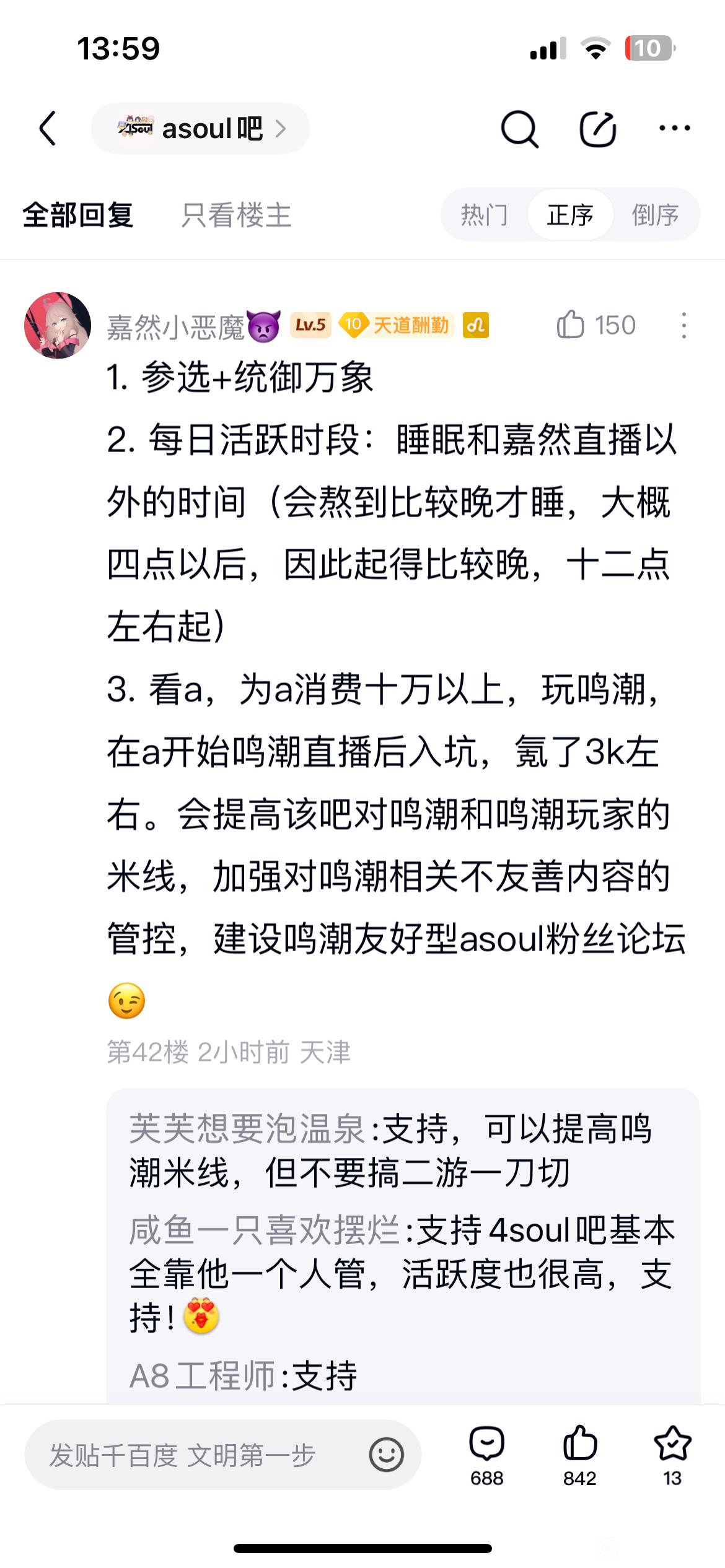Screen dimensions: 725x1568
Task: Go back using the top-left arrow
Action: coord(48,128)
